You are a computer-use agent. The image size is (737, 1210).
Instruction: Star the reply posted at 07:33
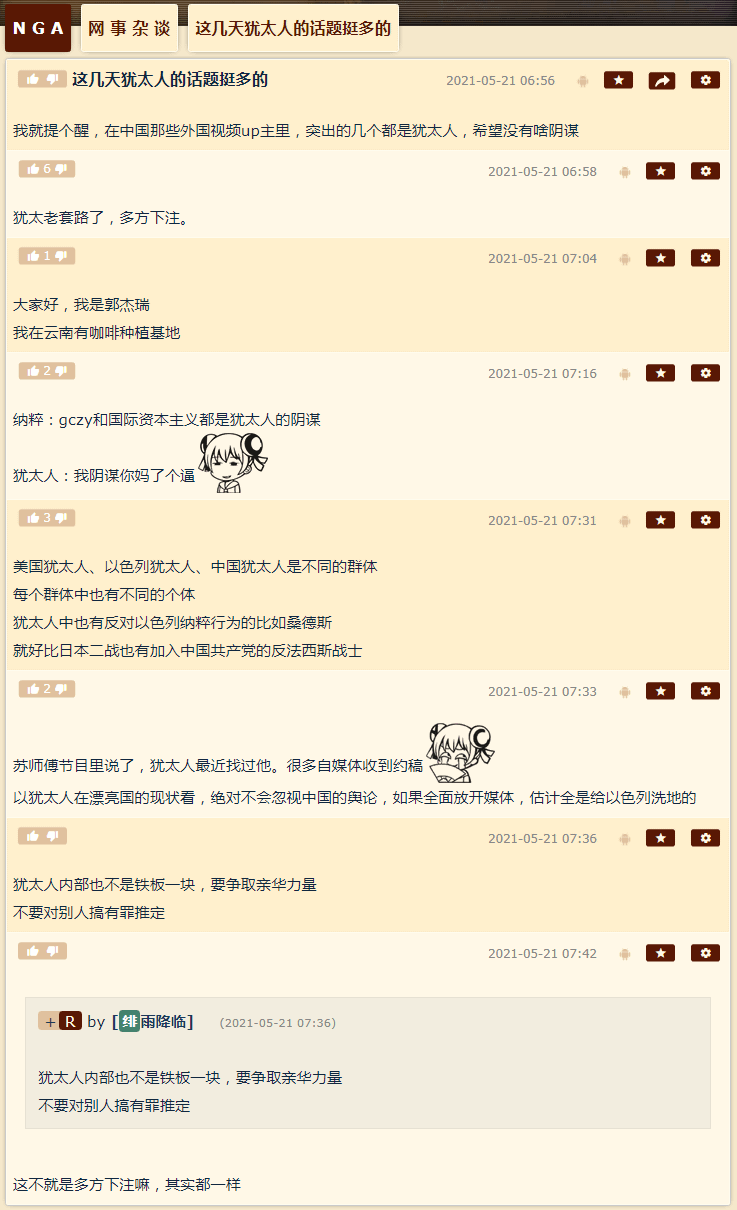tap(660, 691)
